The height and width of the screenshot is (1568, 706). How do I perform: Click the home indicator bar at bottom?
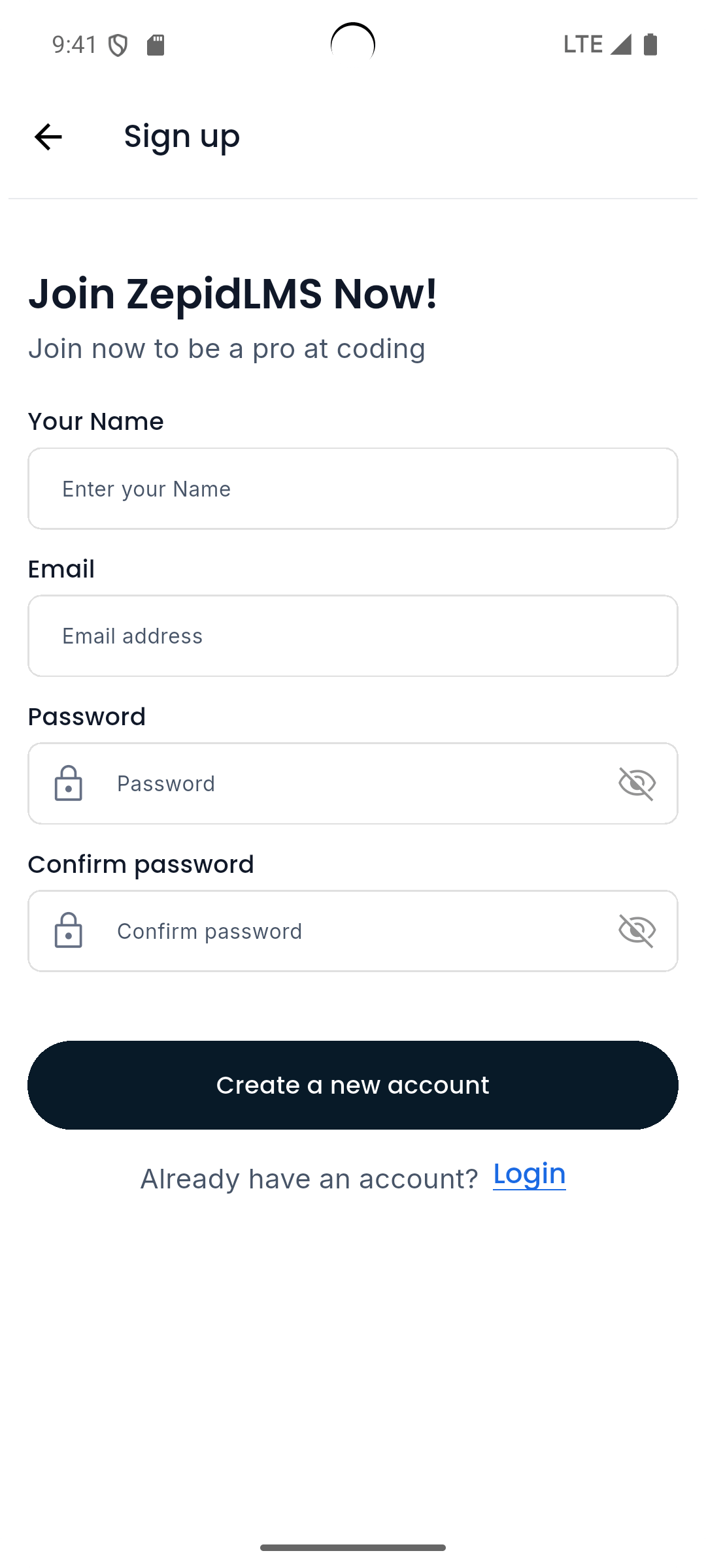click(x=353, y=1549)
